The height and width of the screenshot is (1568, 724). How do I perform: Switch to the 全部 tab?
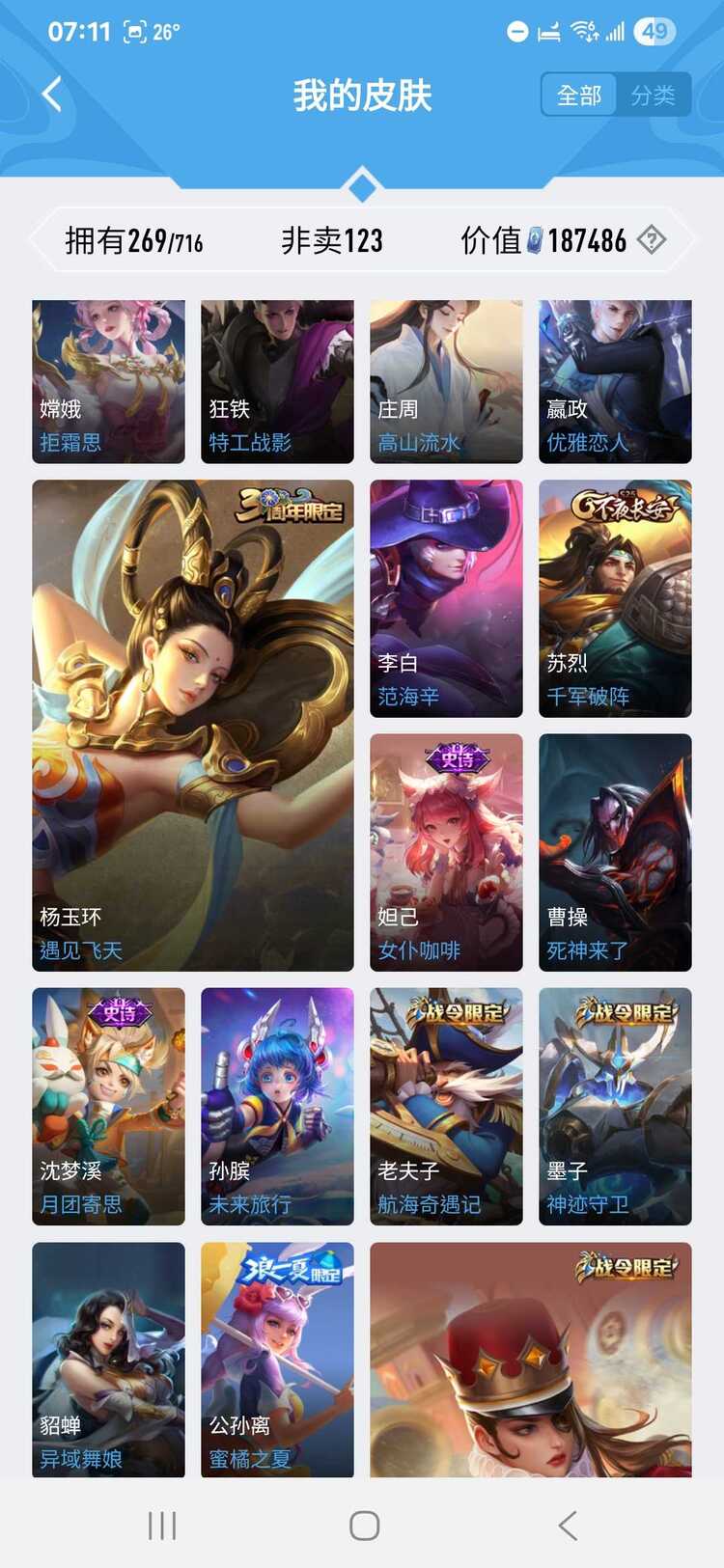click(x=579, y=96)
